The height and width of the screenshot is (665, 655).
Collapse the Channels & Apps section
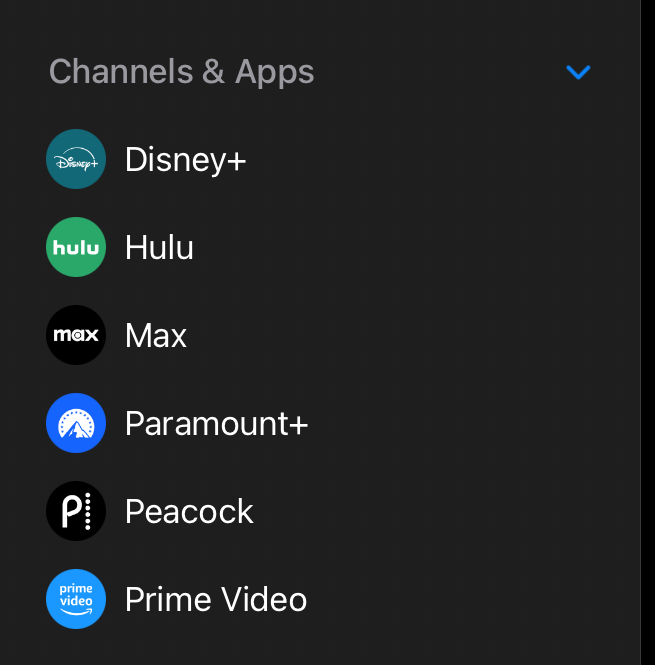tap(578, 72)
